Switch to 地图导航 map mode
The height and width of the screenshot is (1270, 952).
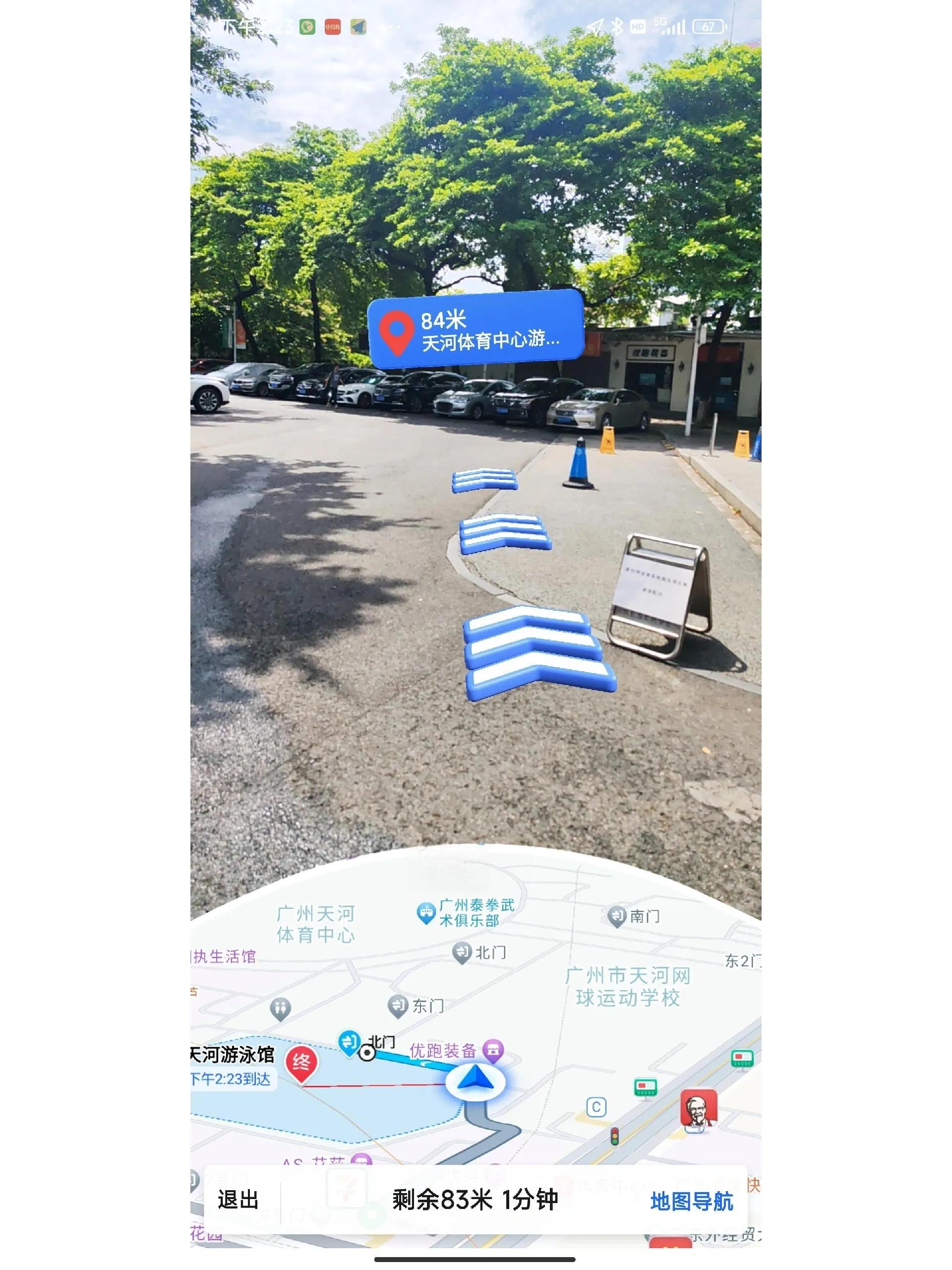coord(691,1201)
